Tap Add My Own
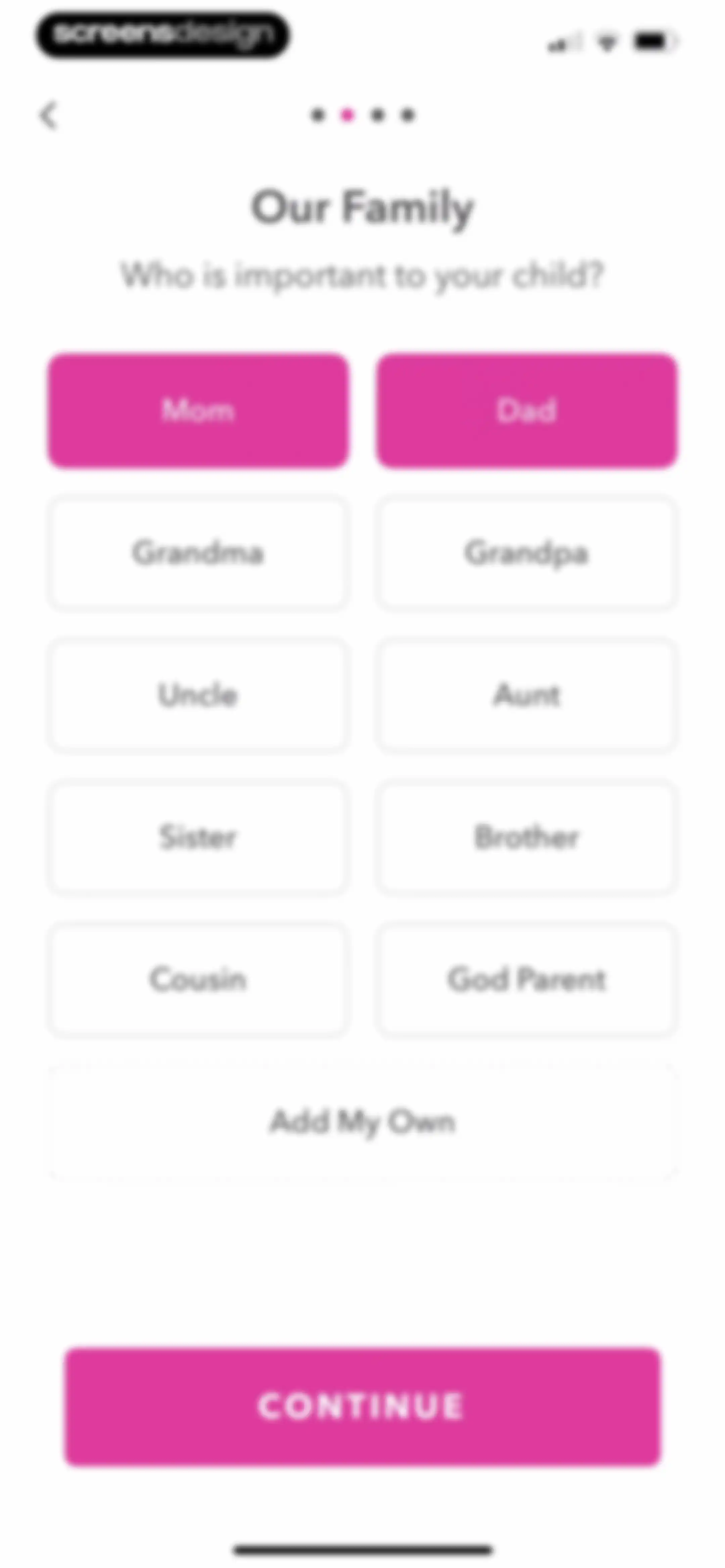The height and width of the screenshot is (1568, 725). click(x=363, y=1122)
